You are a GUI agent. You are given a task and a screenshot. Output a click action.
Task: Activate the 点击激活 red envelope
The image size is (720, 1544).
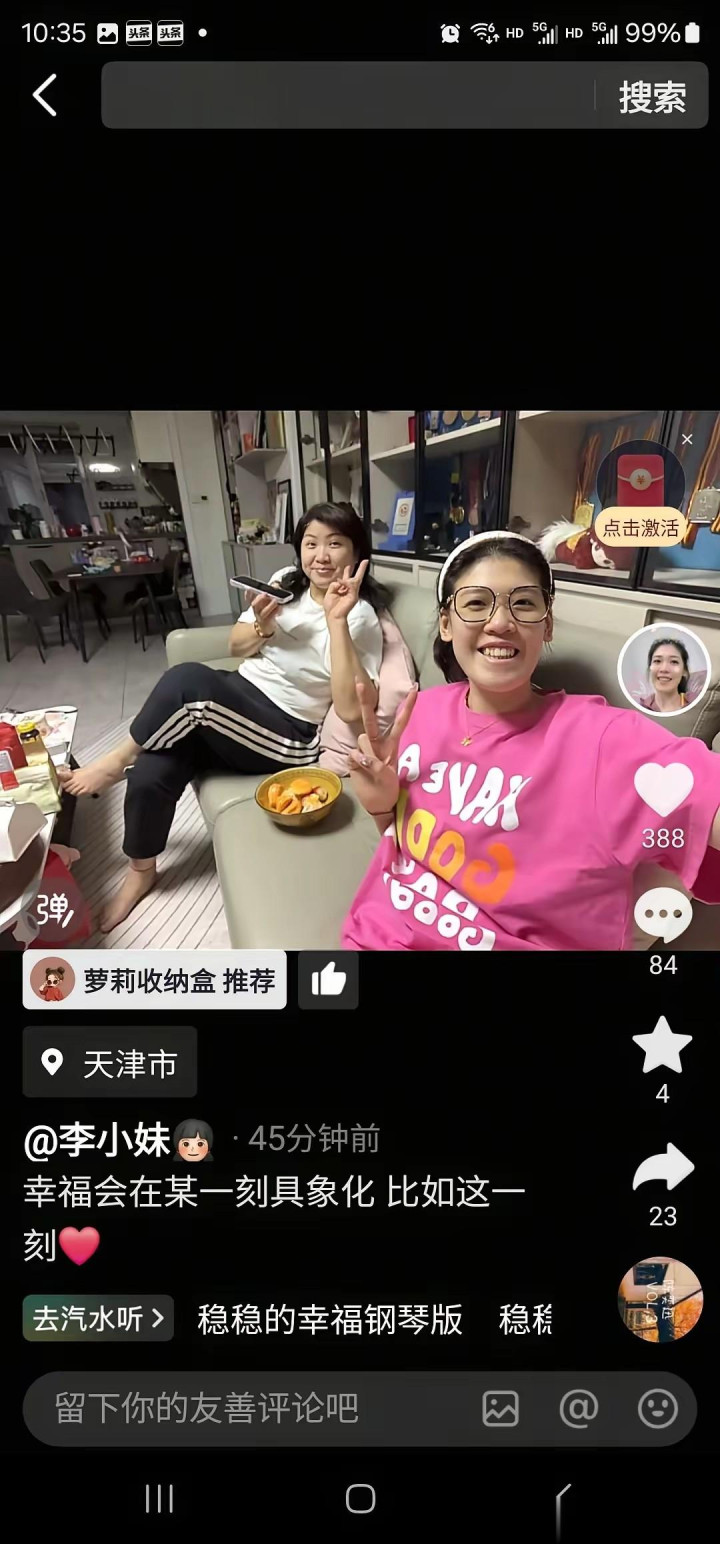click(641, 528)
